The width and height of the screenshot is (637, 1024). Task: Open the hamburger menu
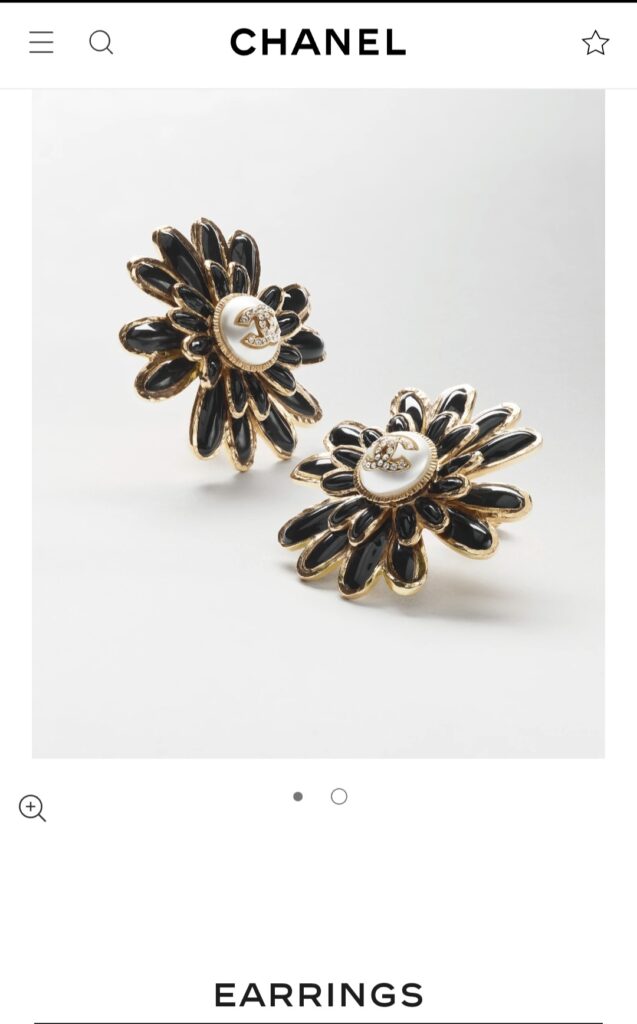click(41, 42)
